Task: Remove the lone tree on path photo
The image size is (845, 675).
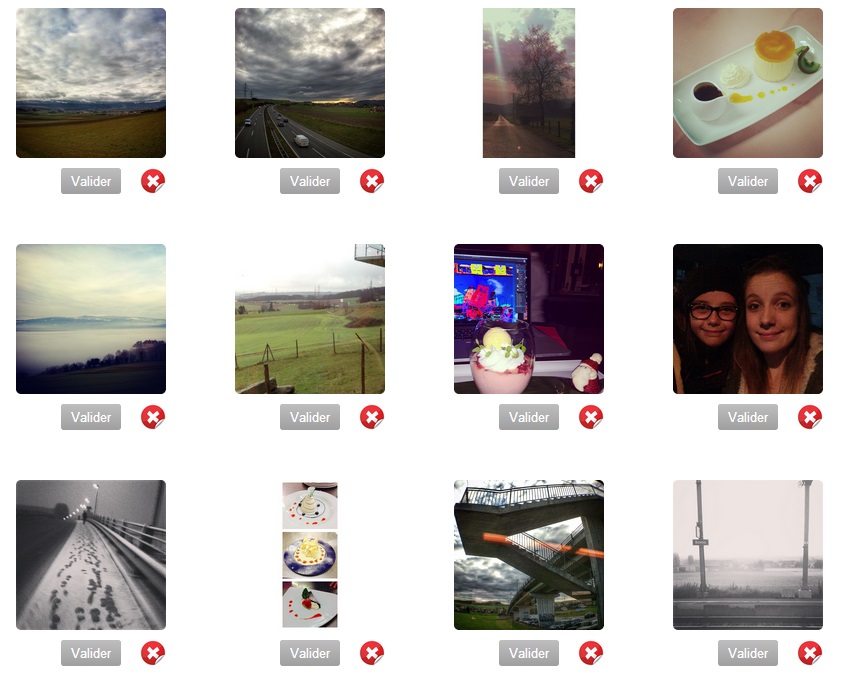Action: (591, 181)
